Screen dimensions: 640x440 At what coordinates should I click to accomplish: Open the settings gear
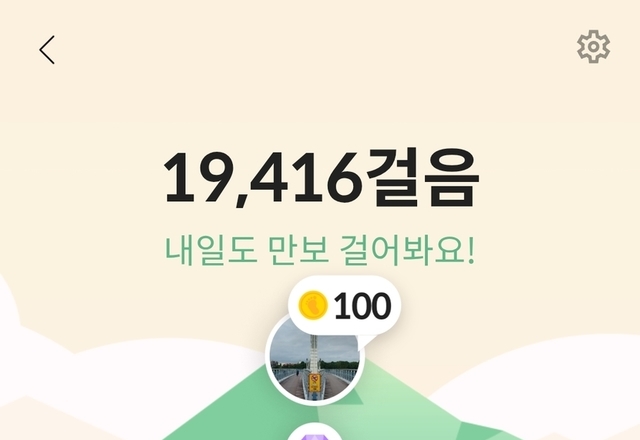click(x=593, y=47)
